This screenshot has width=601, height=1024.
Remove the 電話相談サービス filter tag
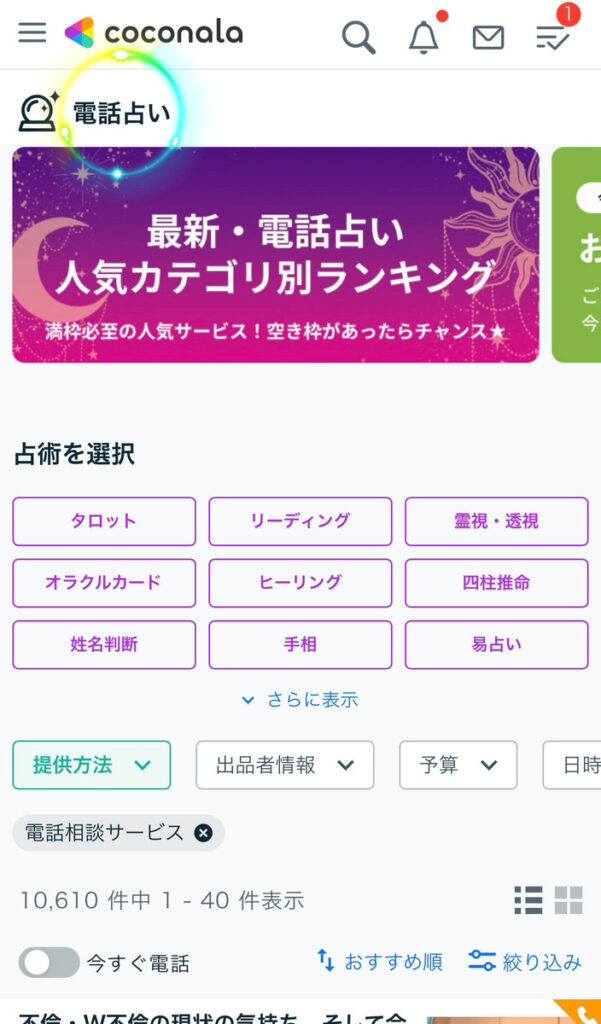click(204, 833)
